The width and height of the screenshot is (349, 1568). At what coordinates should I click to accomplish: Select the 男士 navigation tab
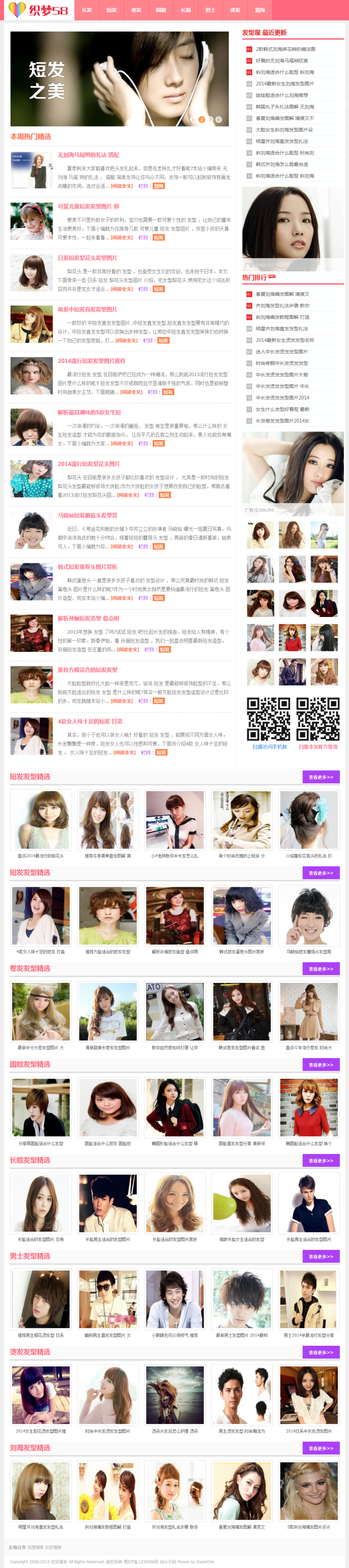coord(210,10)
